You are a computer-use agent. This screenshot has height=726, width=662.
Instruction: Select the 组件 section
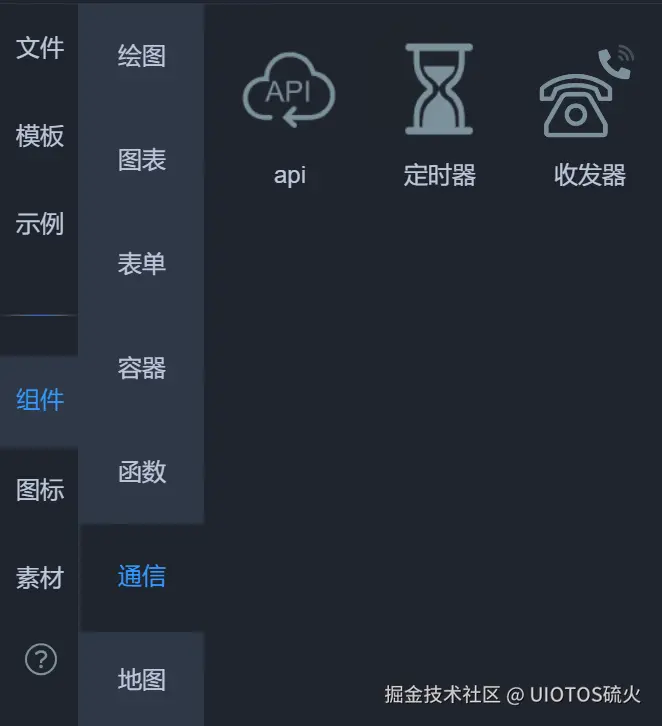40,400
